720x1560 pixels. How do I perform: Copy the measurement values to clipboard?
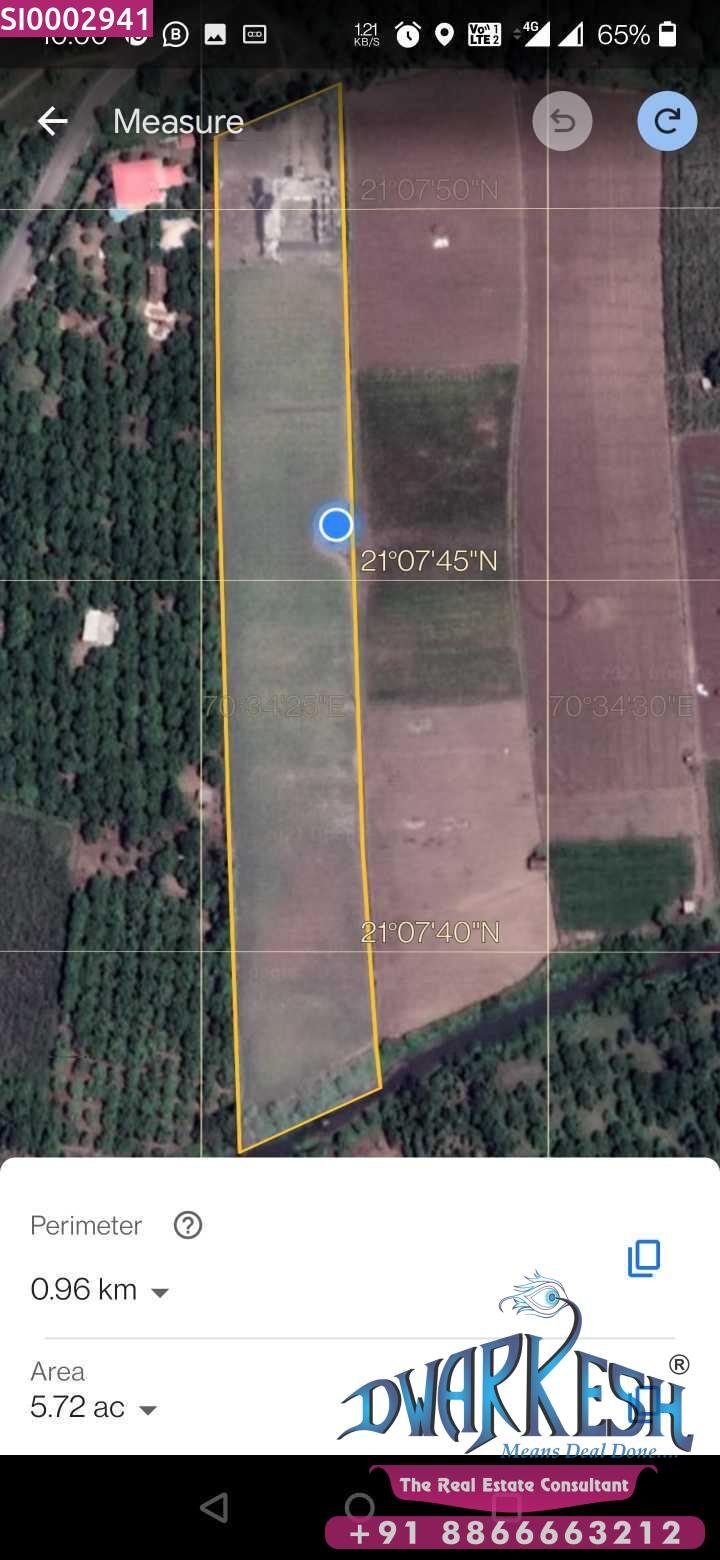[x=644, y=1258]
